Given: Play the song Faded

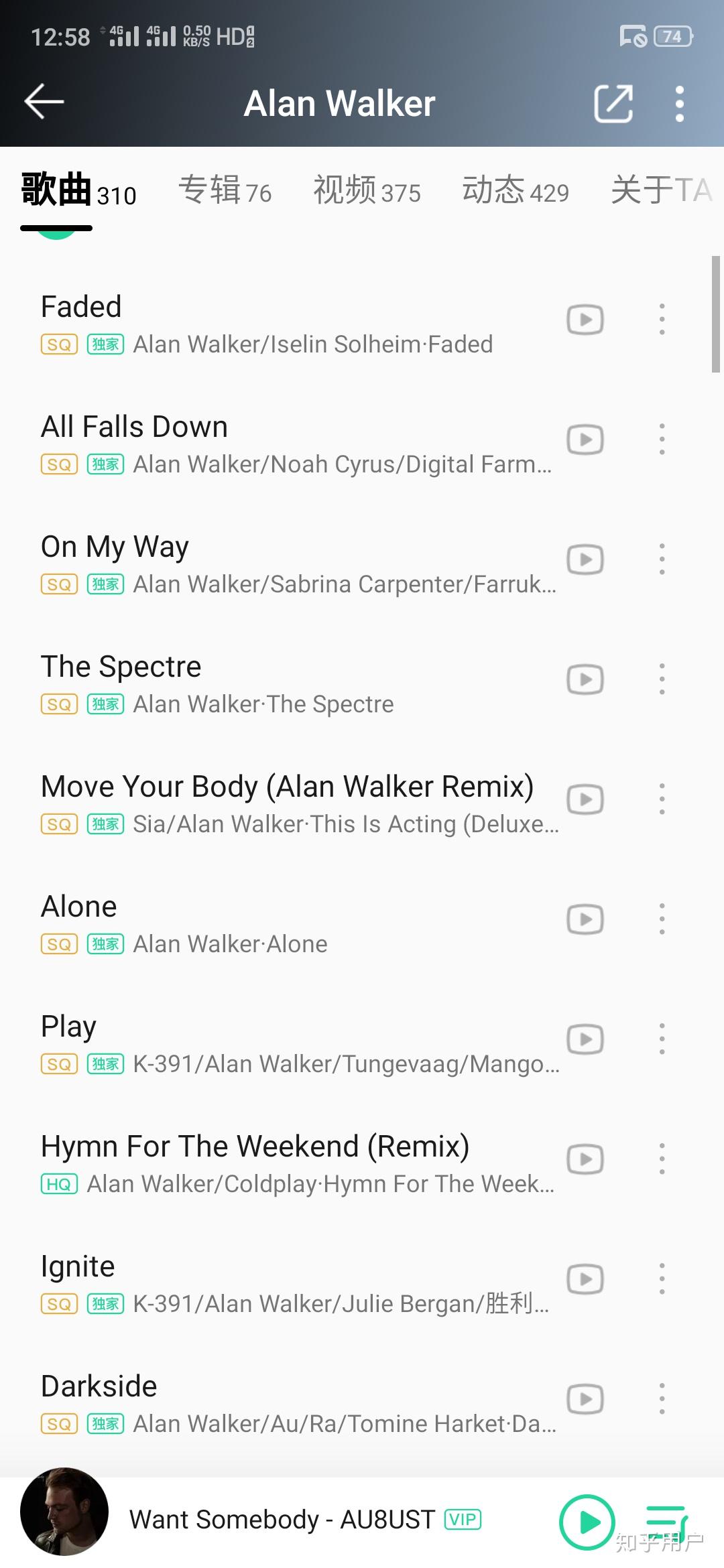Looking at the screenshot, I should click(x=268, y=322).
